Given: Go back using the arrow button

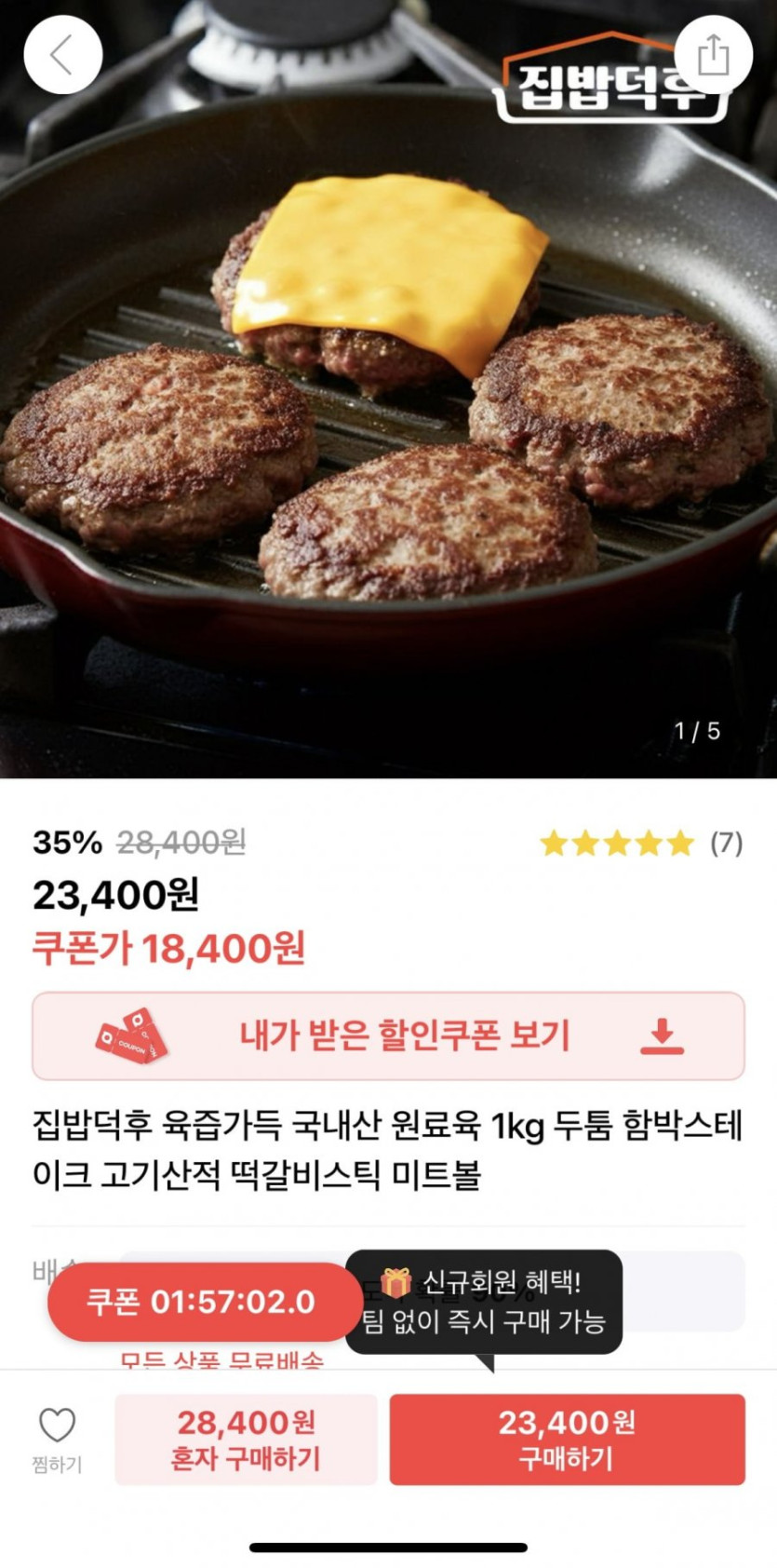Looking at the screenshot, I should pos(62,55).
